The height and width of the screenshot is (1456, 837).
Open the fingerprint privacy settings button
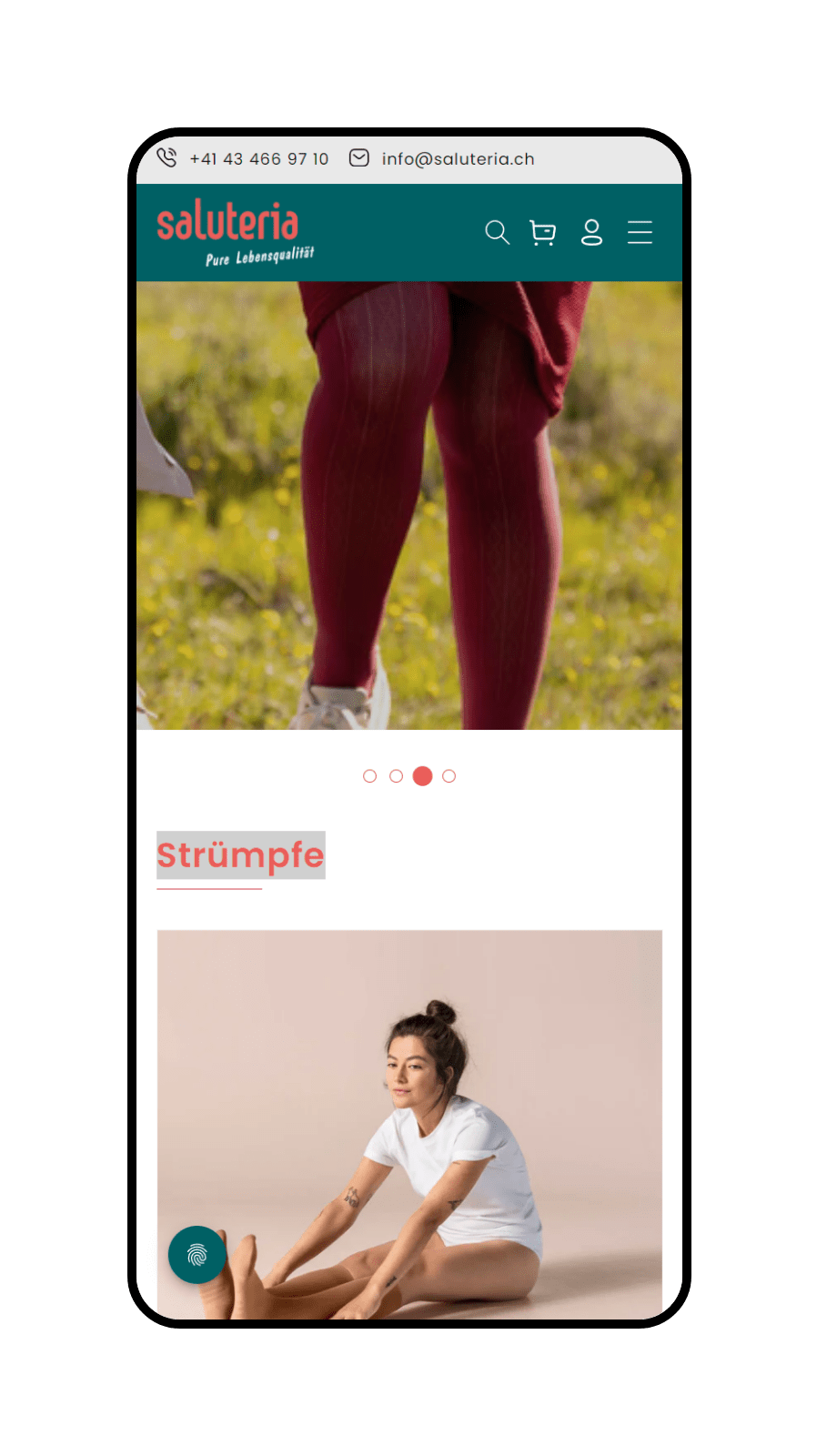point(197,1255)
